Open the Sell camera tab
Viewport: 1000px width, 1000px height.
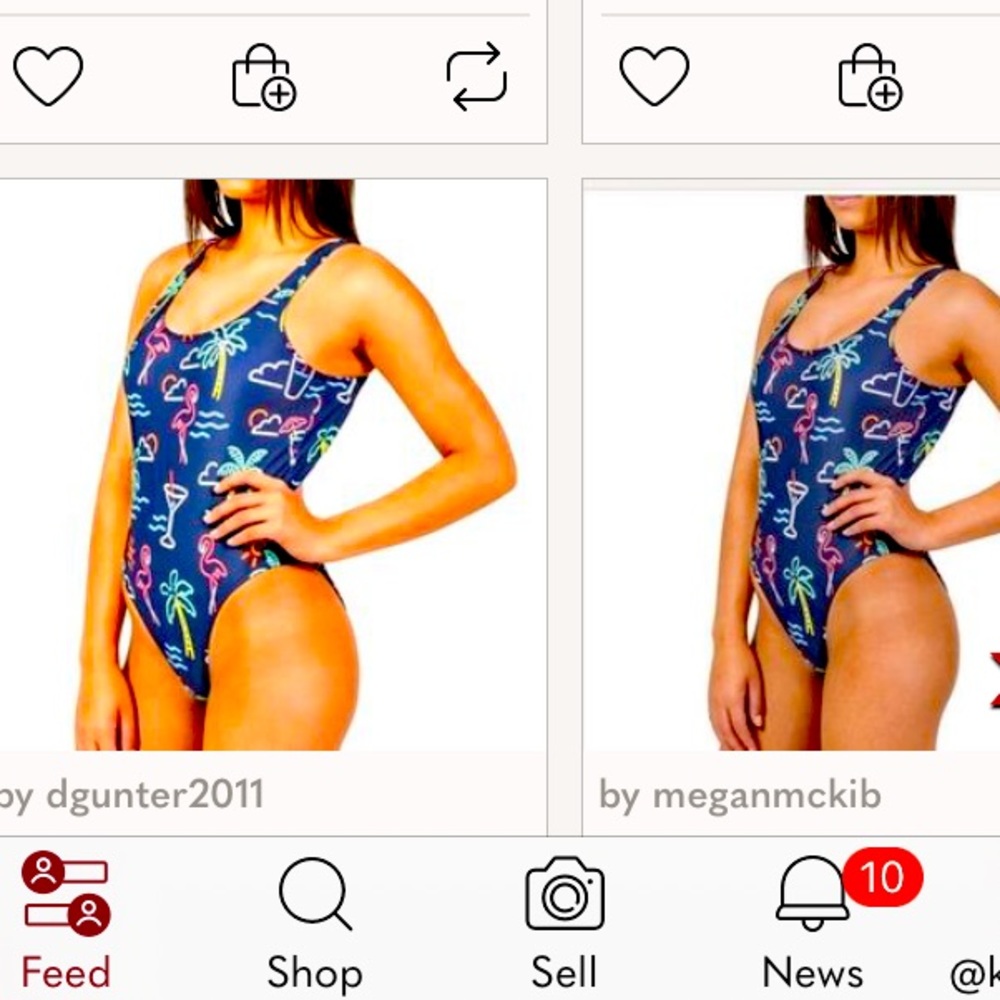pyautogui.click(x=565, y=922)
